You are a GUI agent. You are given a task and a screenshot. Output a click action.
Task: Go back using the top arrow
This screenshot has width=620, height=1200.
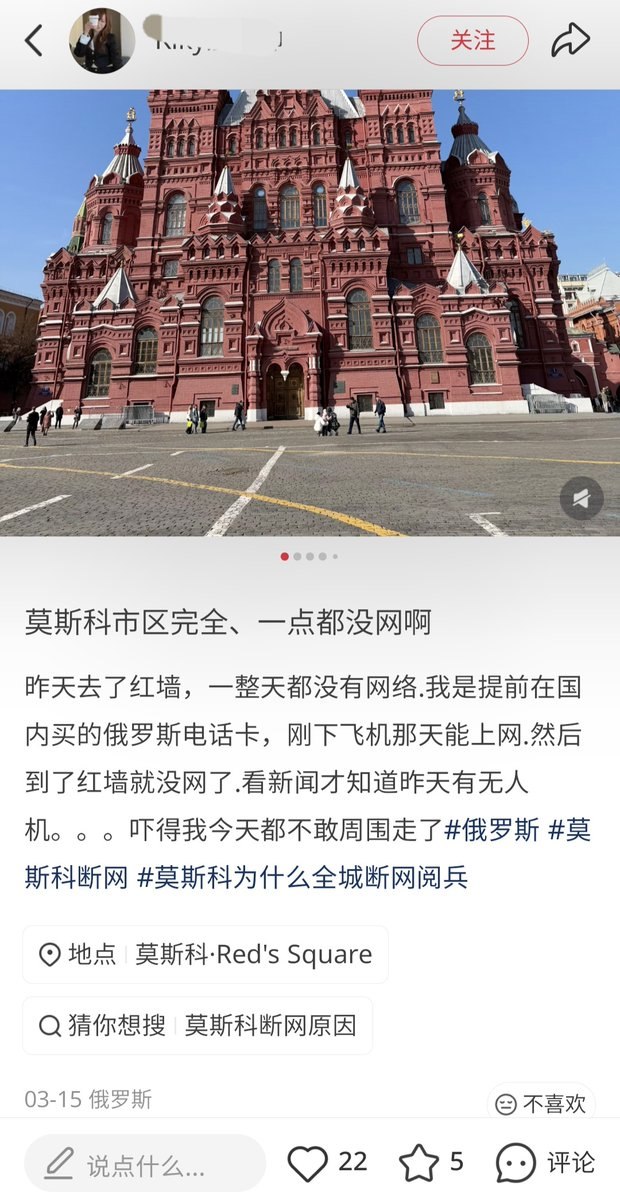34,41
